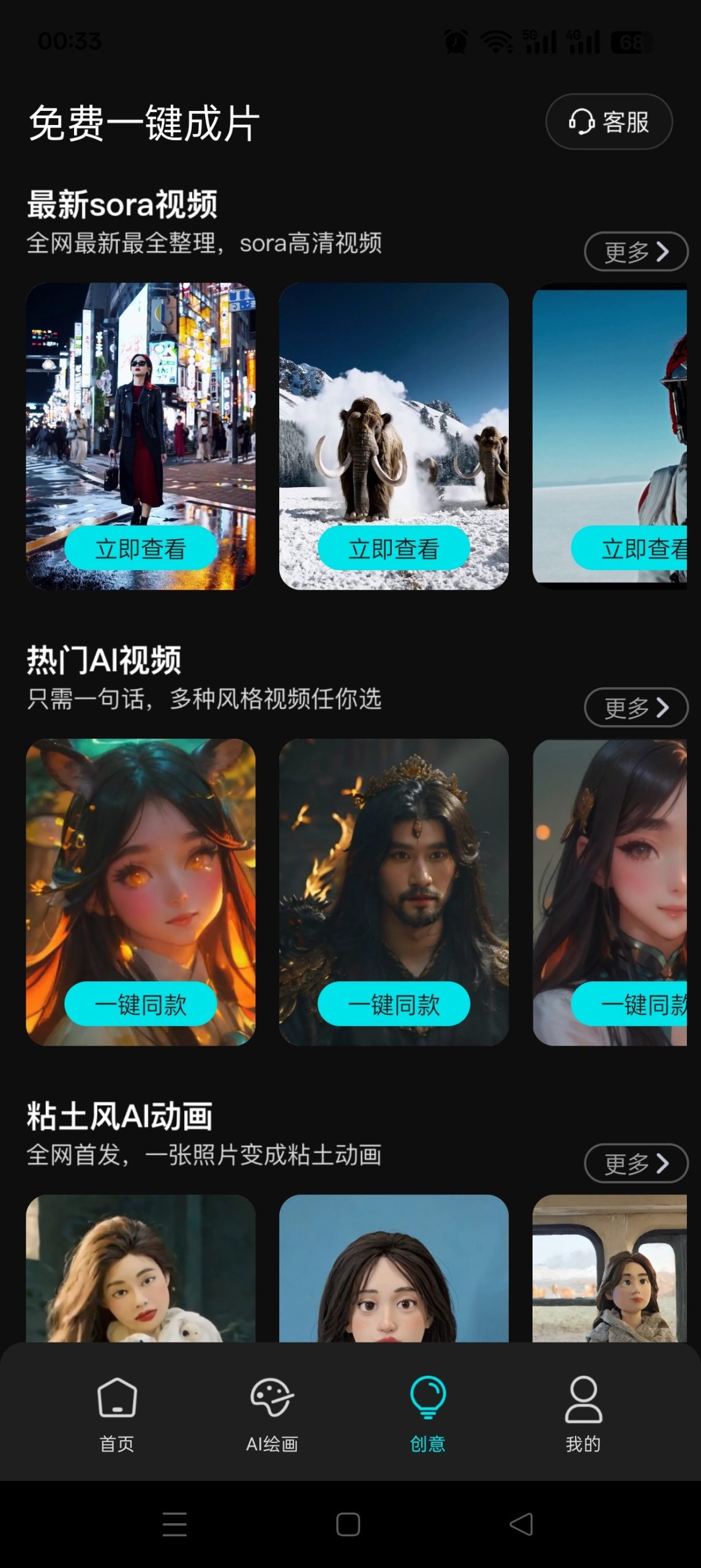Image resolution: width=701 pixels, height=1568 pixels.
Task: Tap 立即查看 on the mammoth video
Action: [x=395, y=549]
